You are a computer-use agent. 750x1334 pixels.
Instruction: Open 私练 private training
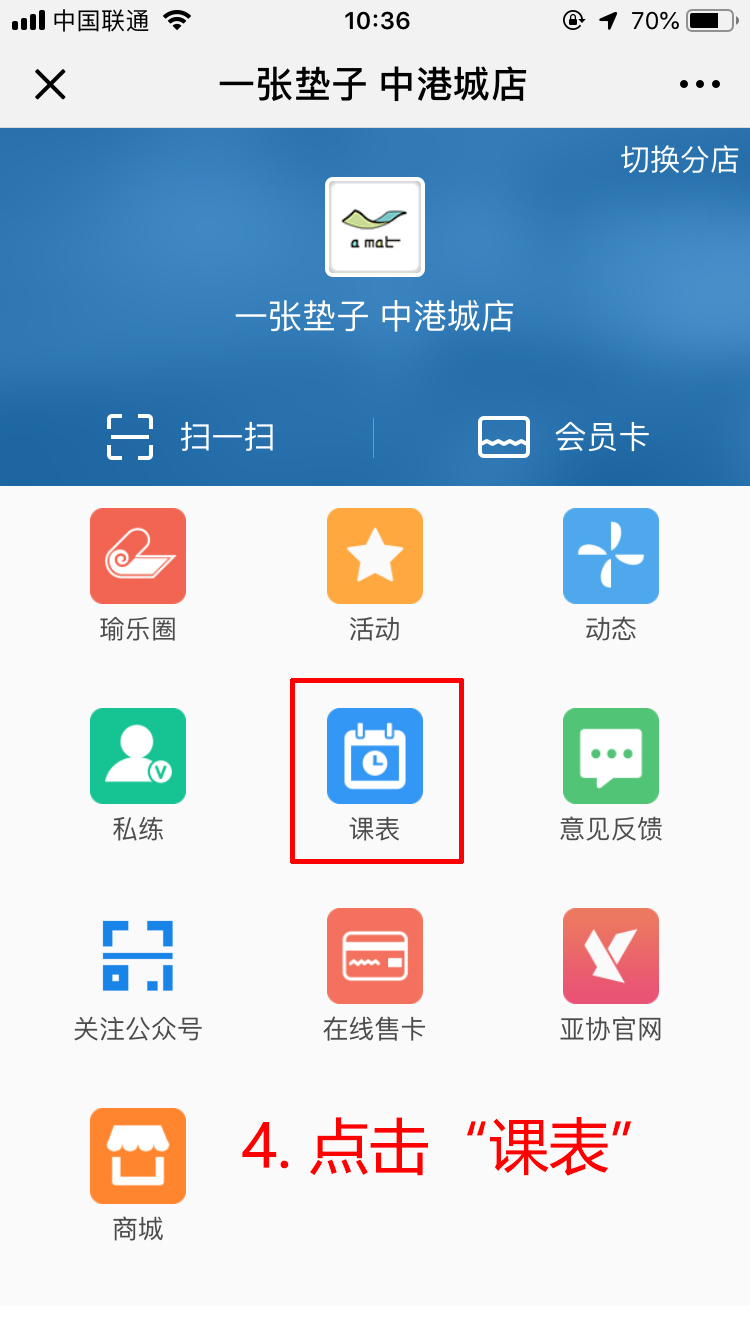click(x=138, y=775)
